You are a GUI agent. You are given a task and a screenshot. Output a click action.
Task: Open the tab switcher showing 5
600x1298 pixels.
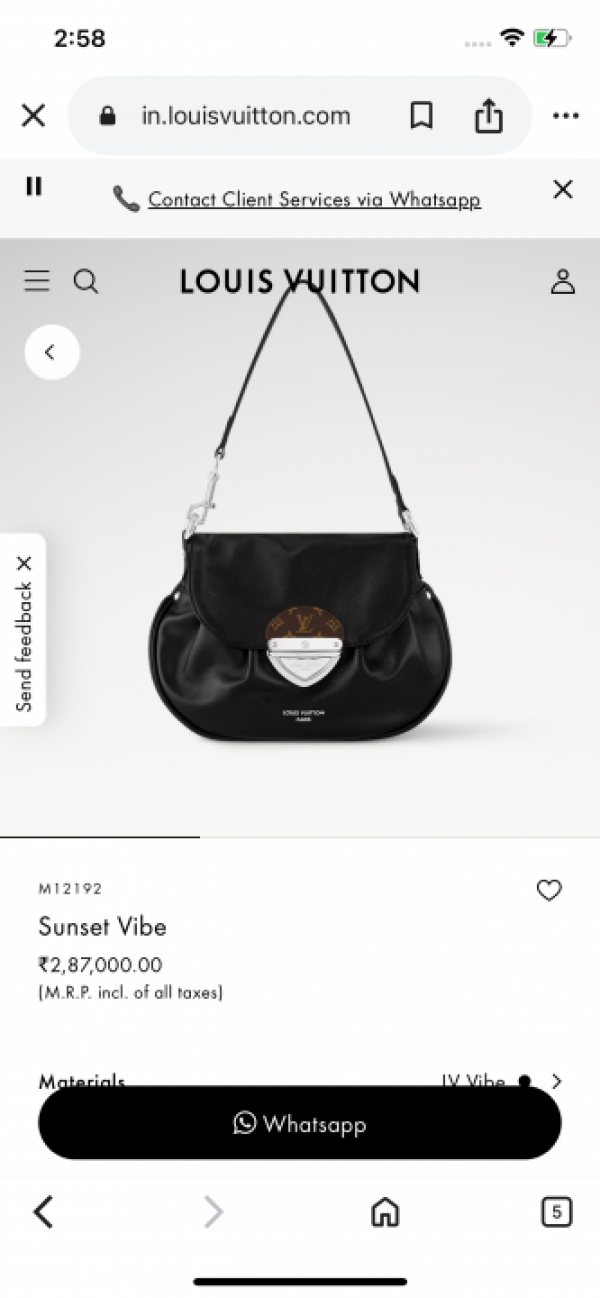556,1212
